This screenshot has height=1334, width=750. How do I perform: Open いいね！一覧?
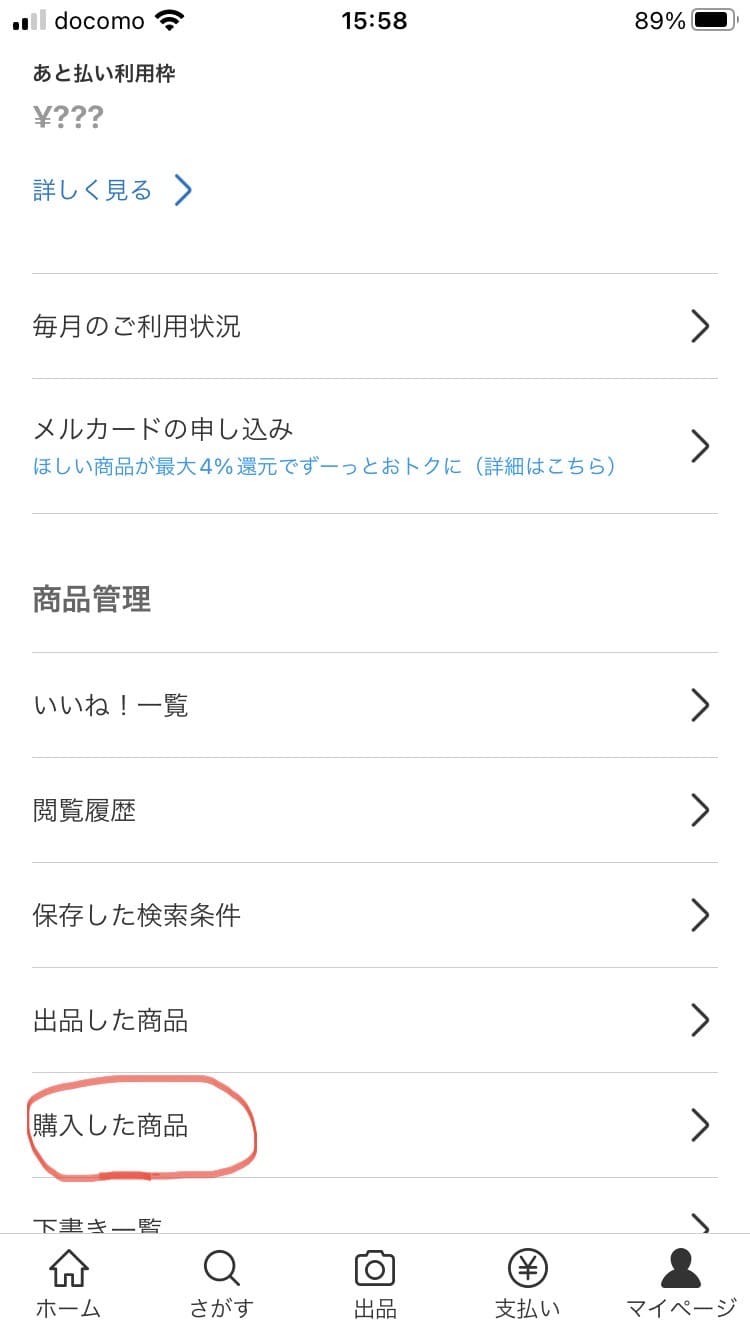[374, 706]
